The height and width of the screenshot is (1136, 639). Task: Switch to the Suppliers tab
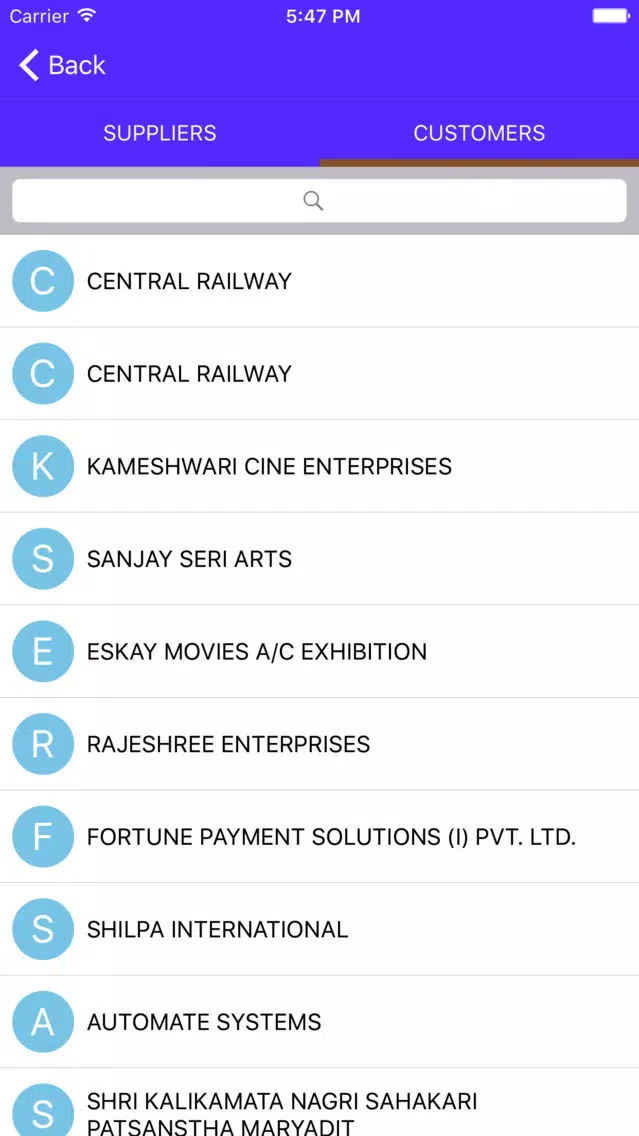pyautogui.click(x=159, y=133)
